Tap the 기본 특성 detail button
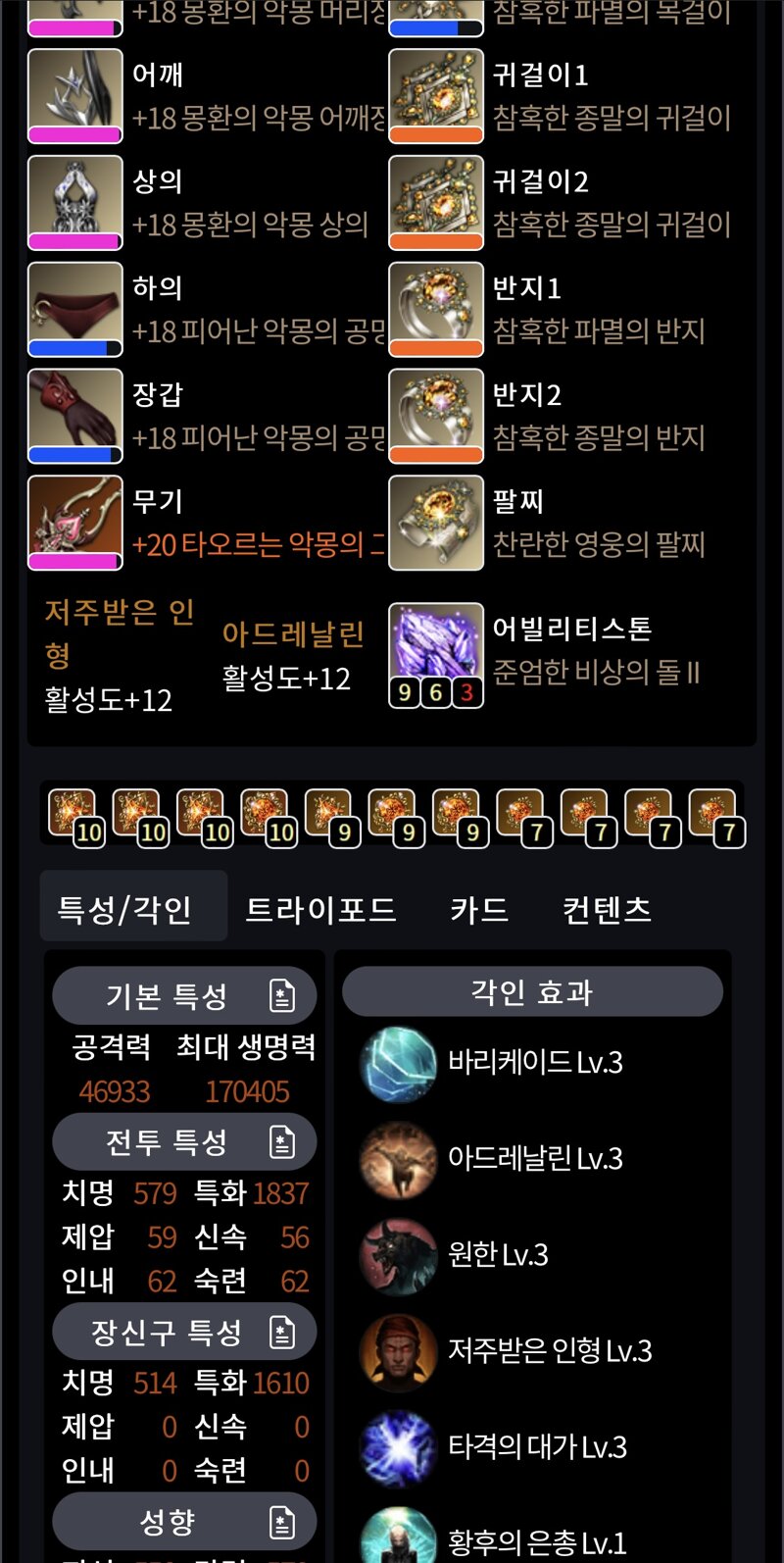 [282, 995]
